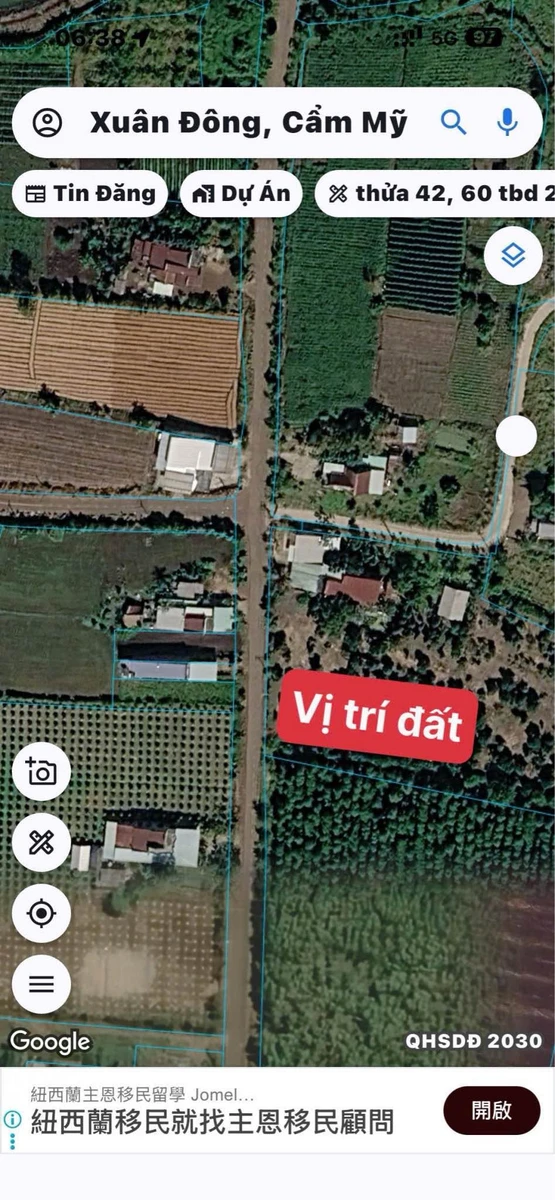This screenshot has width=555, height=1200.
Task: Start voice search with the microphone
Action: point(507,123)
